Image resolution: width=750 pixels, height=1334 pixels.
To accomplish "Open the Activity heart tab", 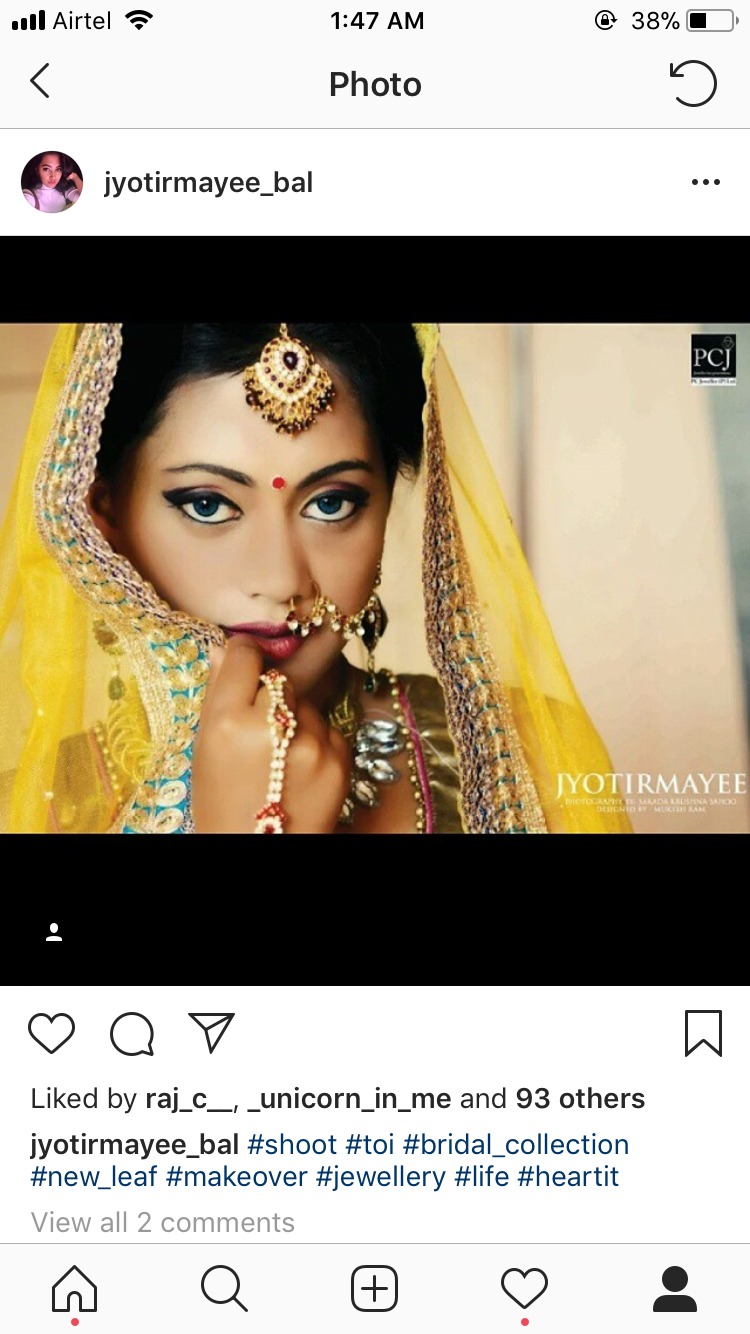I will (x=524, y=1289).
